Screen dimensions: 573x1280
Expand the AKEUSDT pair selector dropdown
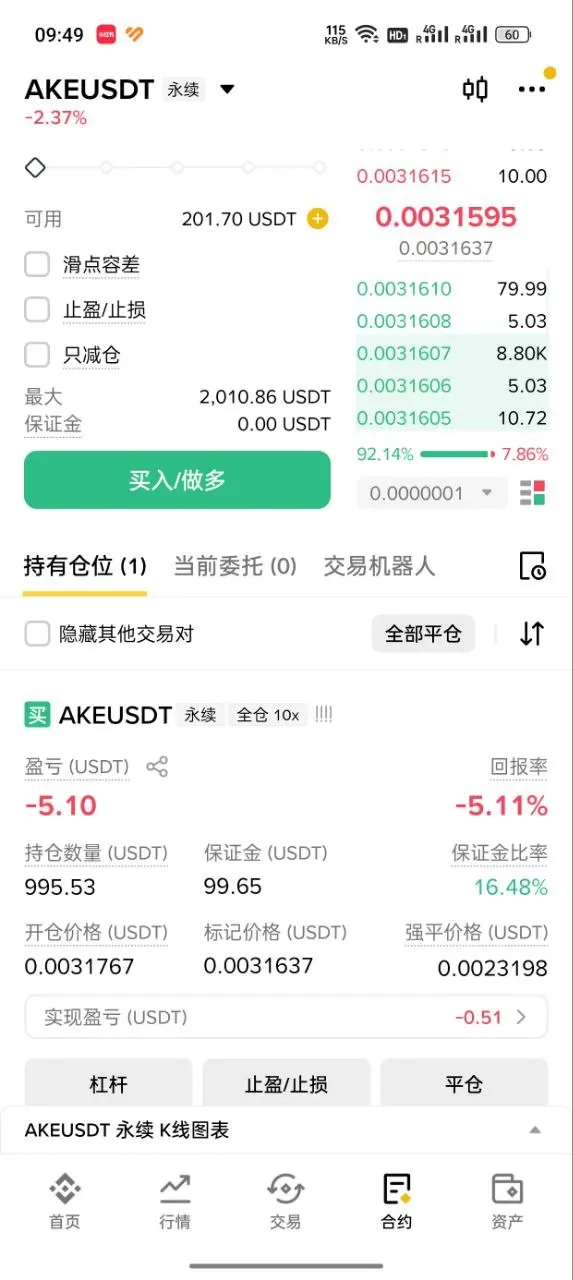[227, 89]
